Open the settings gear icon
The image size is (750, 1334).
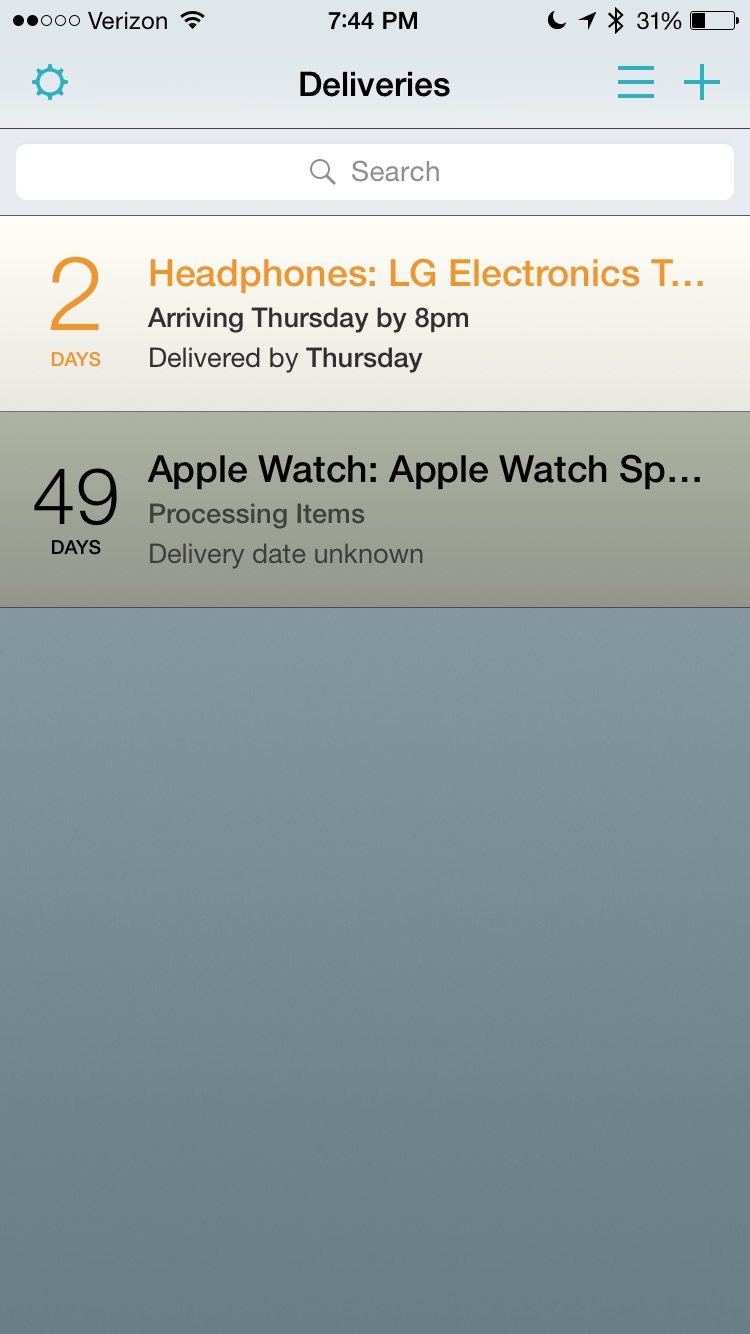[x=49, y=83]
